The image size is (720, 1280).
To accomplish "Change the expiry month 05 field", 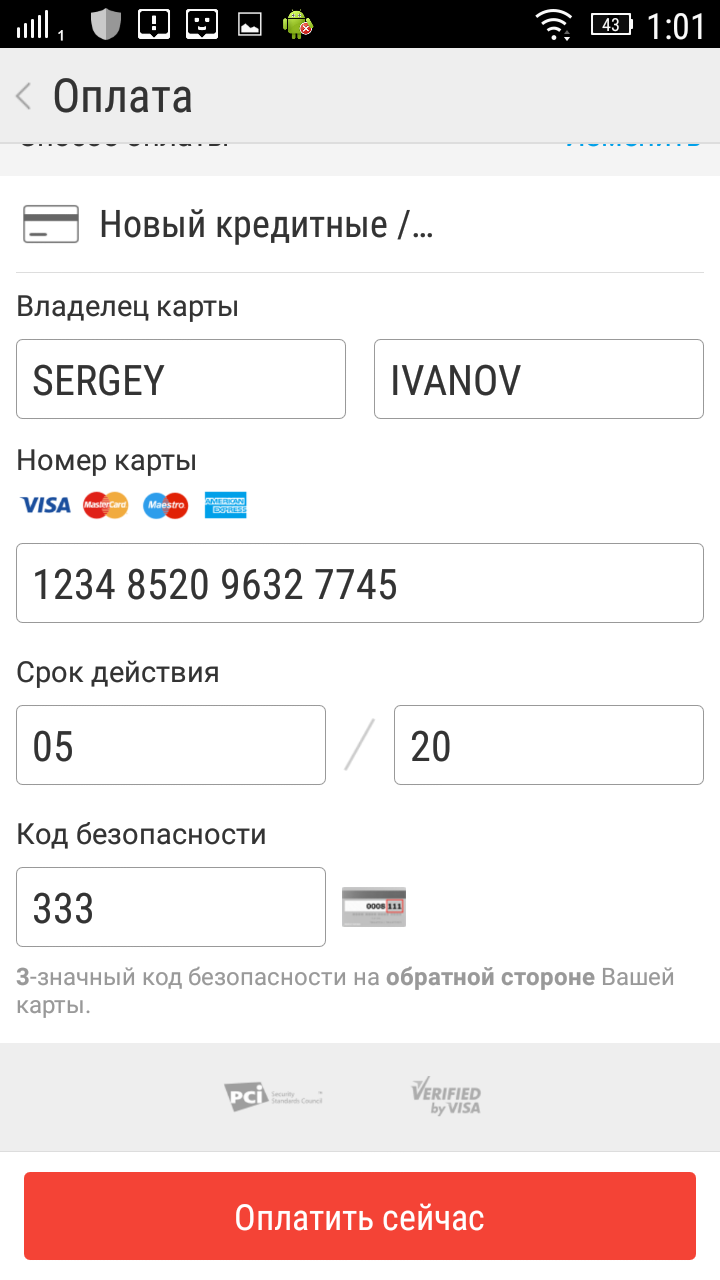I will point(171,745).
